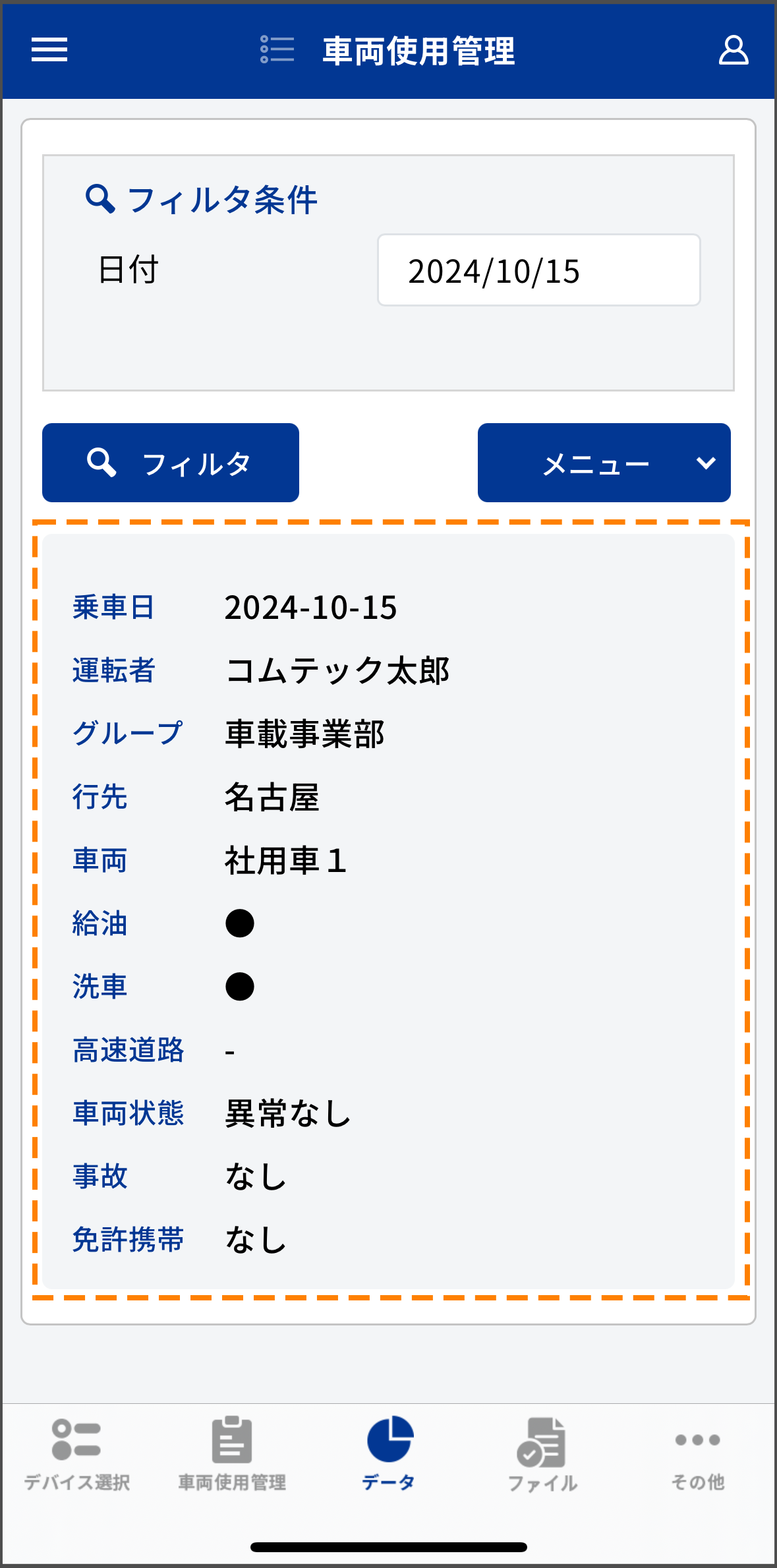Expand the メニュー dropdown

604,463
